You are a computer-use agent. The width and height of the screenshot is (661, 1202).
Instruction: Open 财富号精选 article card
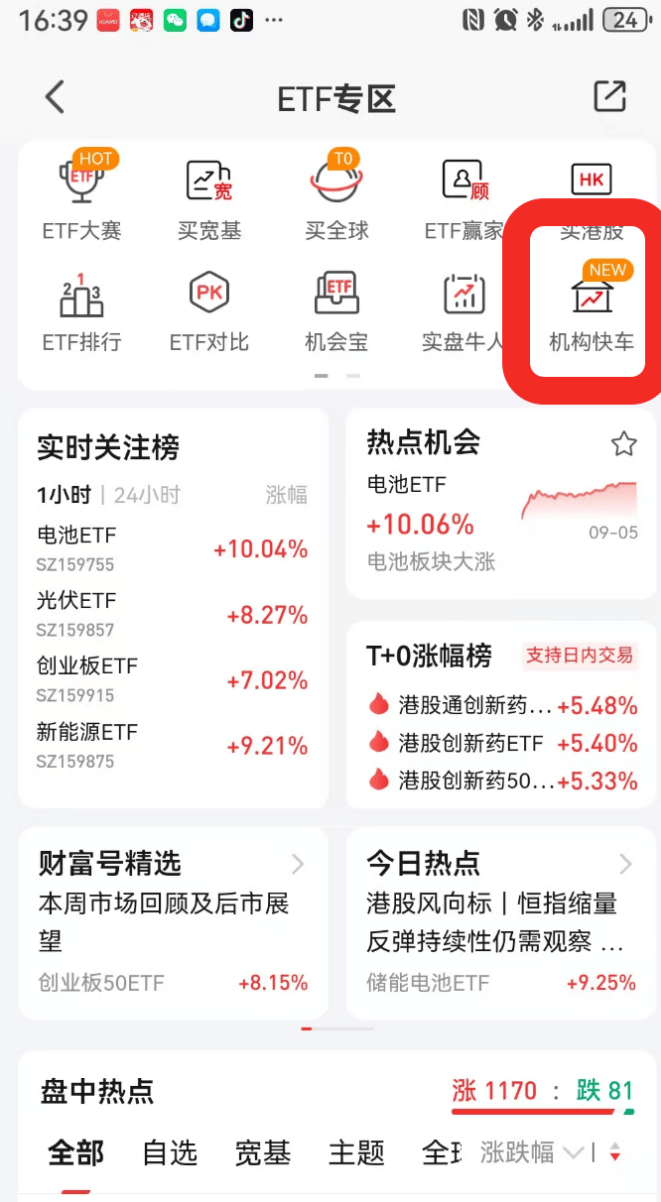(173, 920)
